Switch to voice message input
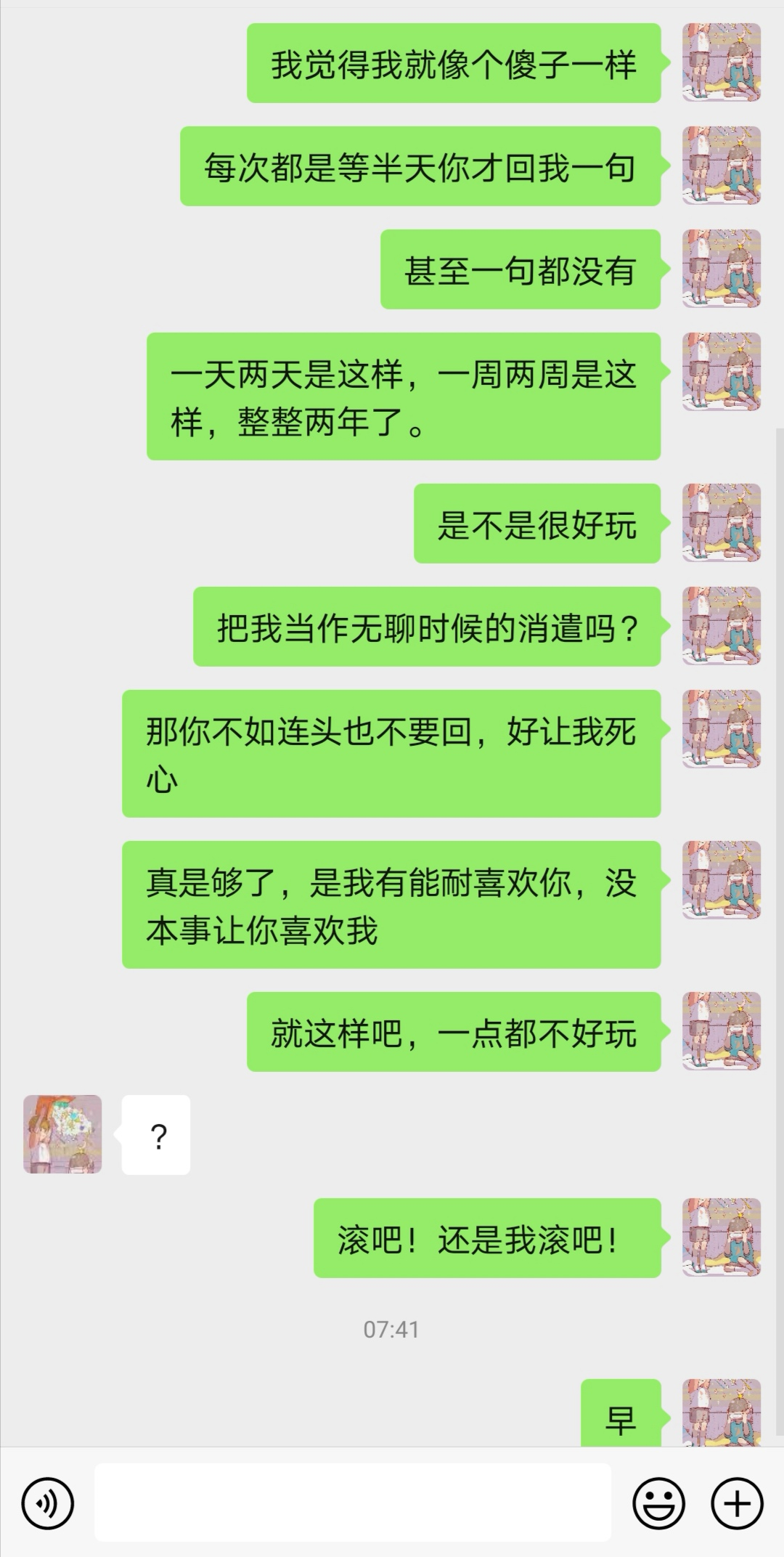This screenshot has height=1557, width=784. coord(48,1503)
